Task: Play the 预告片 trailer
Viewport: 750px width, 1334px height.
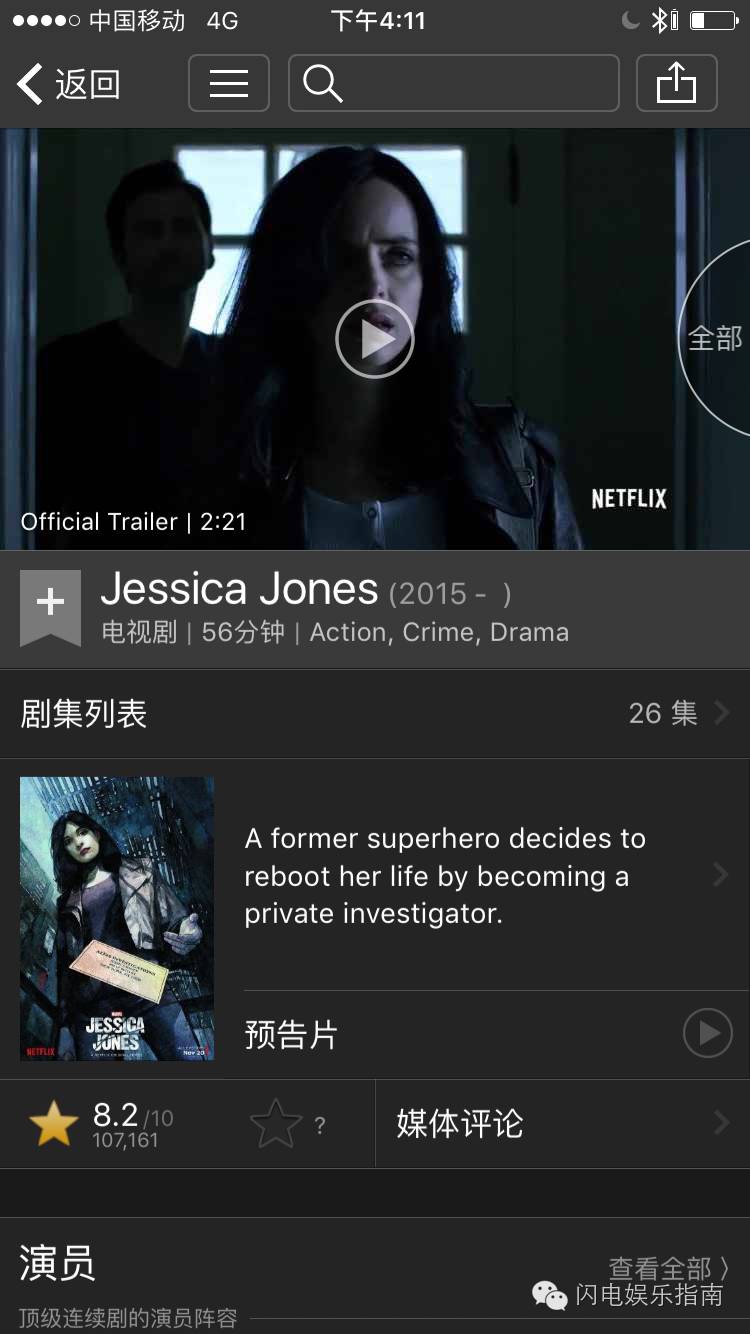Action: click(x=707, y=1033)
